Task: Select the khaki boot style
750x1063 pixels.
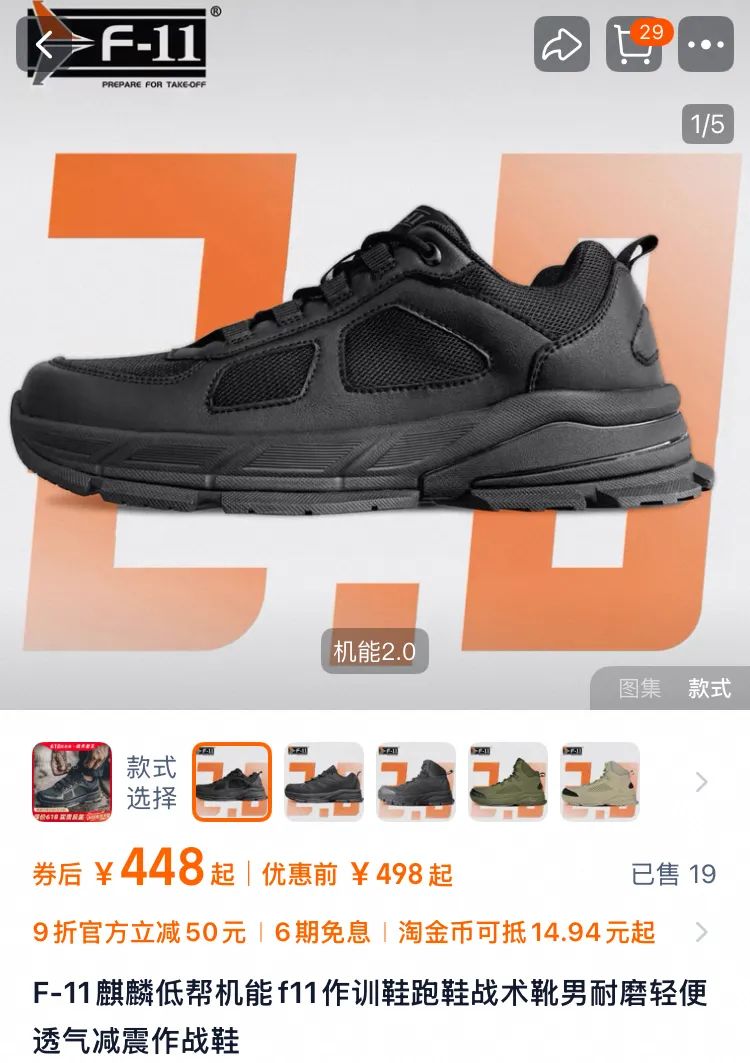Action: tap(600, 781)
